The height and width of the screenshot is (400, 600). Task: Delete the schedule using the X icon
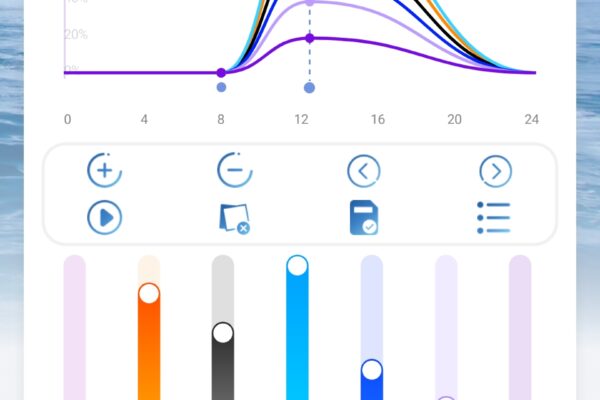[x=234, y=218]
